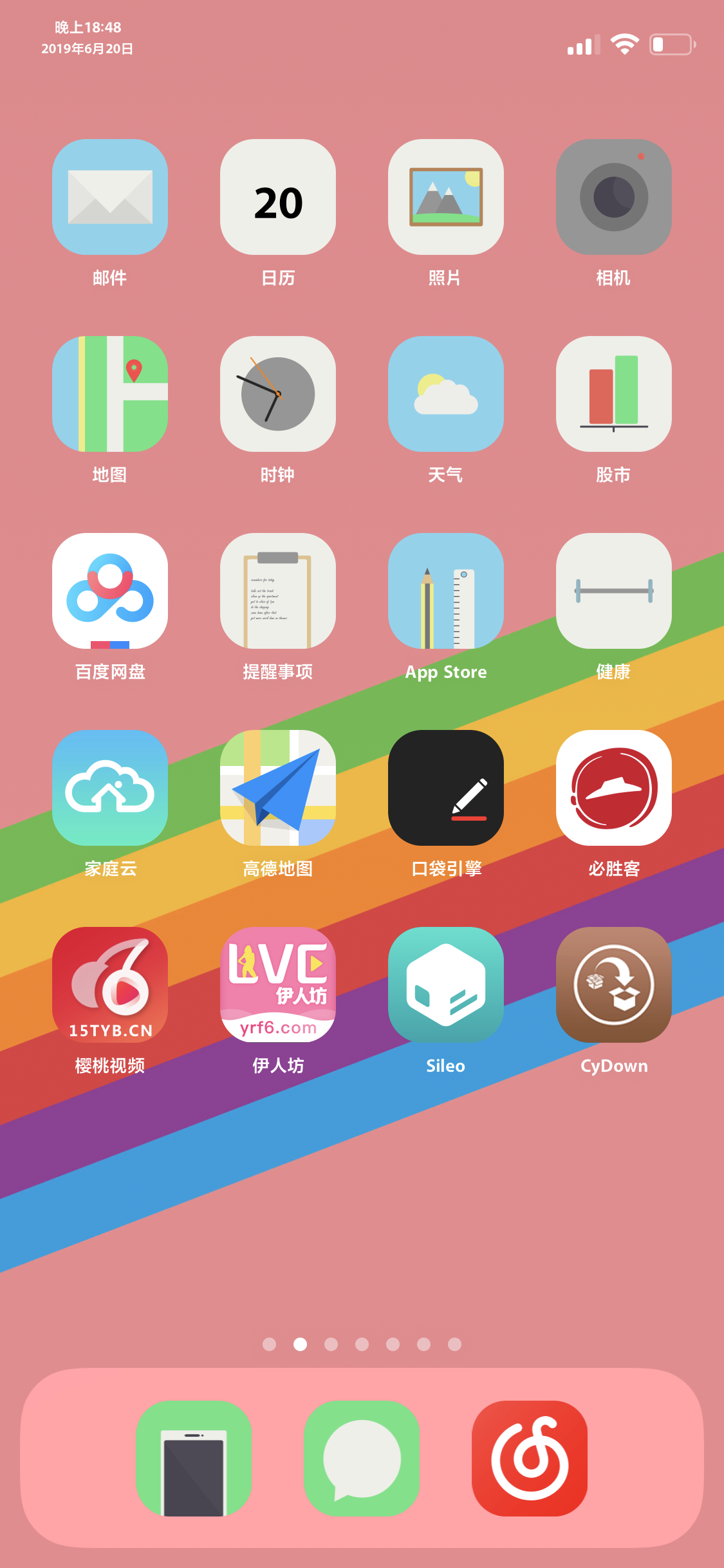
Task: Open the 地图 Maps app
Action: [x=109, y=395]
